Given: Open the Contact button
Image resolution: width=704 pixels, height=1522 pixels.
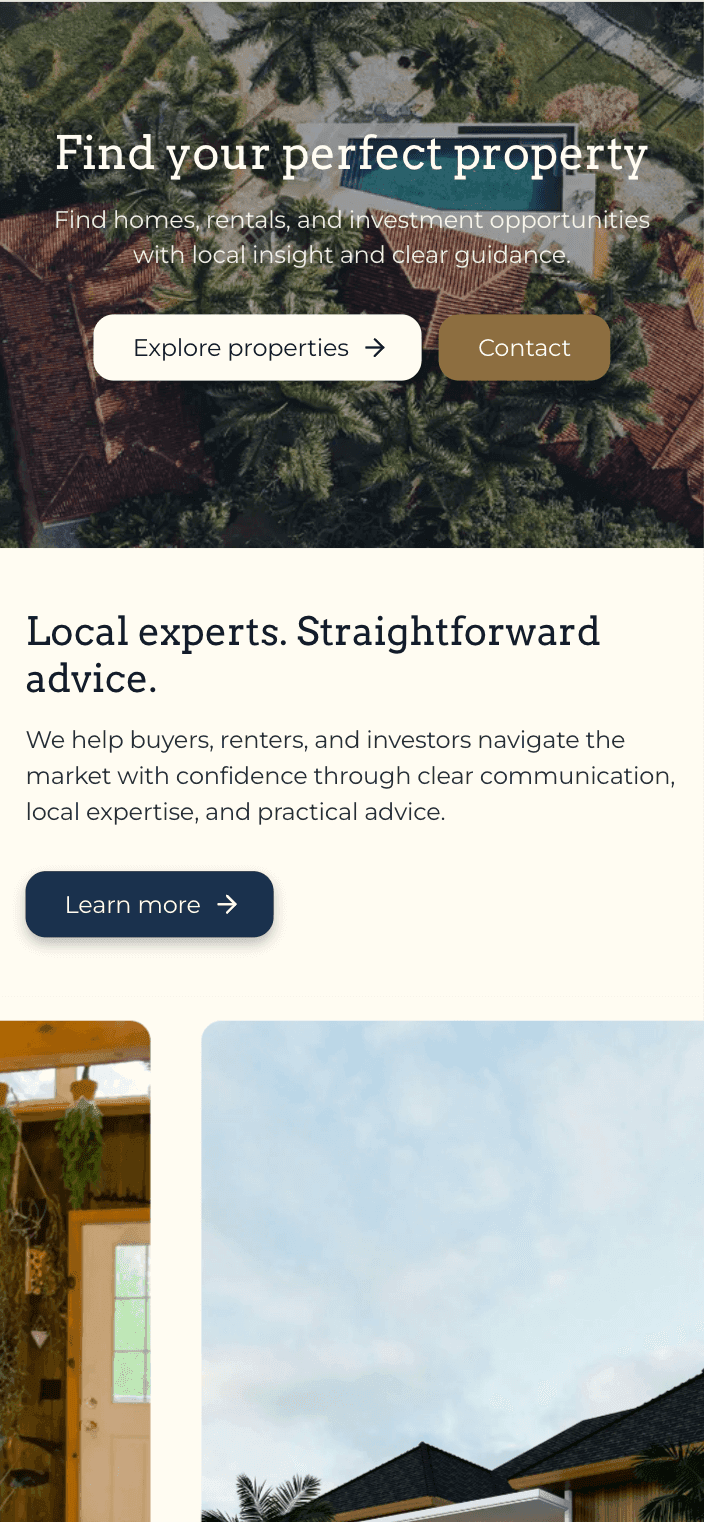Looking at the screenshot, I should point(524,348).
